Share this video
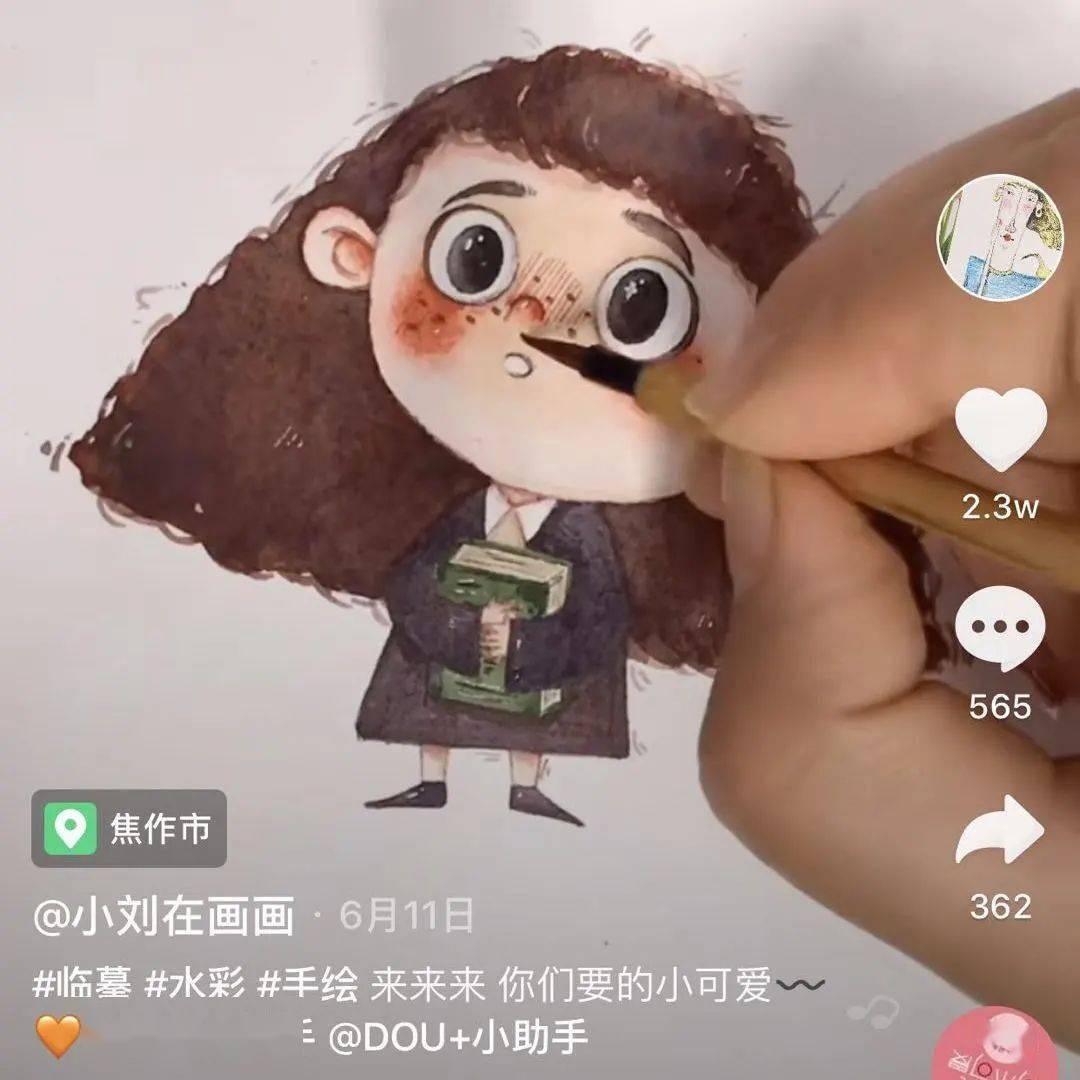Image resolution: width=1080 pixels, height=1080 pixels. (1000, 829)
